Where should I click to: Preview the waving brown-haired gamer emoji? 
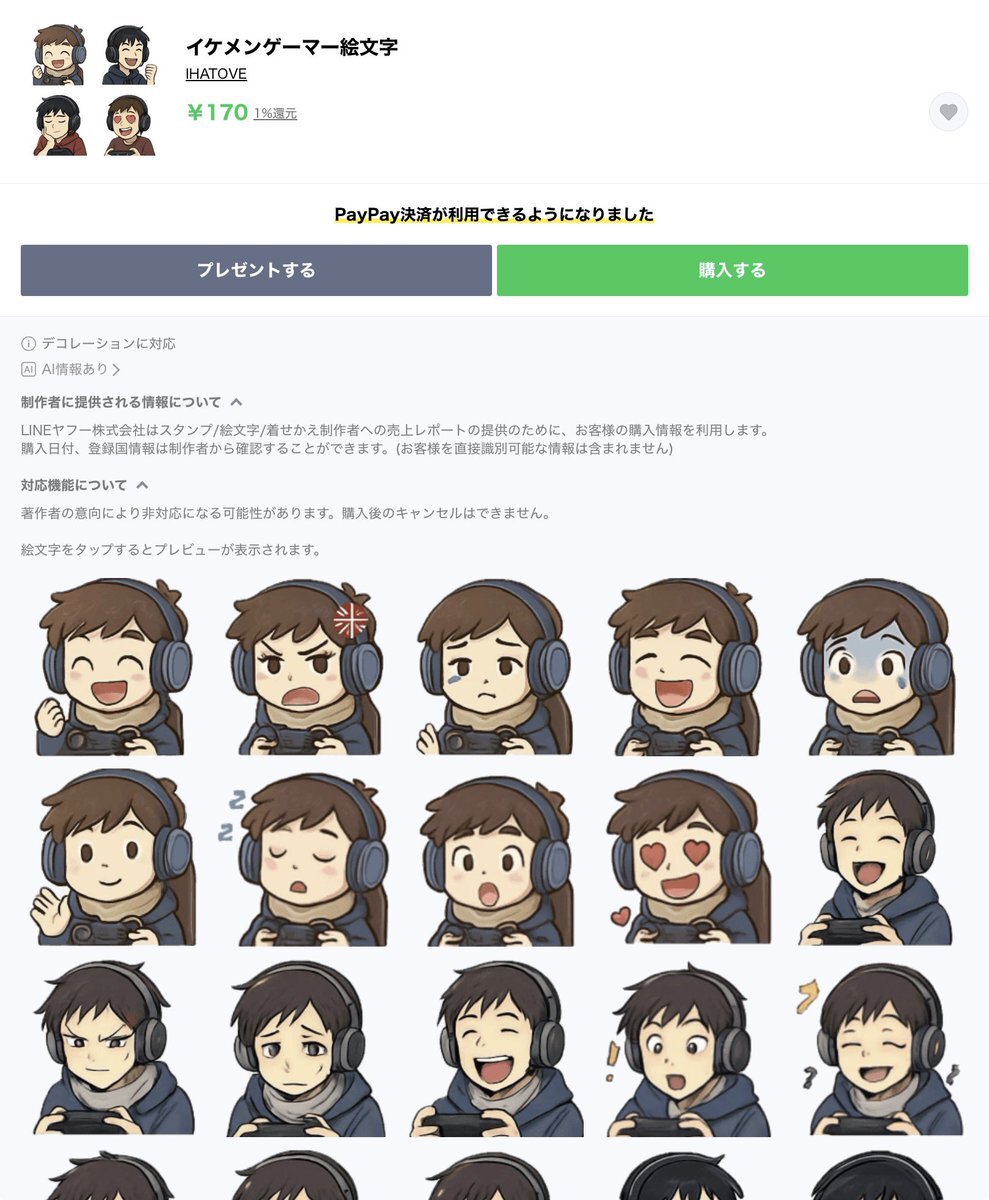pyautogui.click(x=114, y=857)
